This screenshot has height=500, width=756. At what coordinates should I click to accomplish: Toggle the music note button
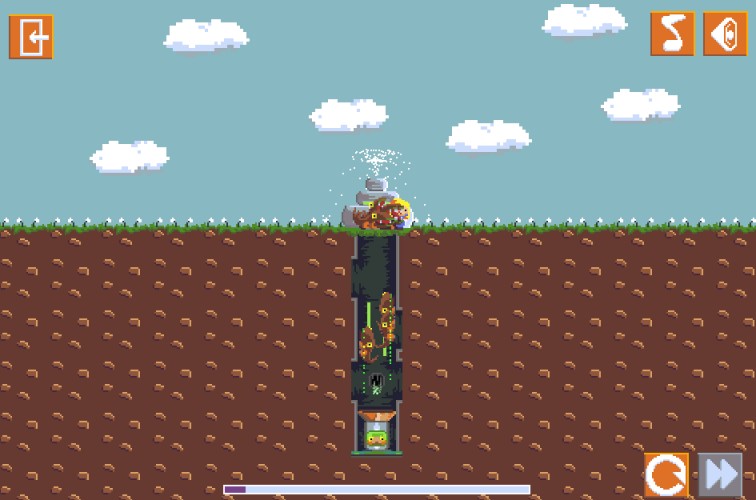pyautogui.click(x=673, y=34)
